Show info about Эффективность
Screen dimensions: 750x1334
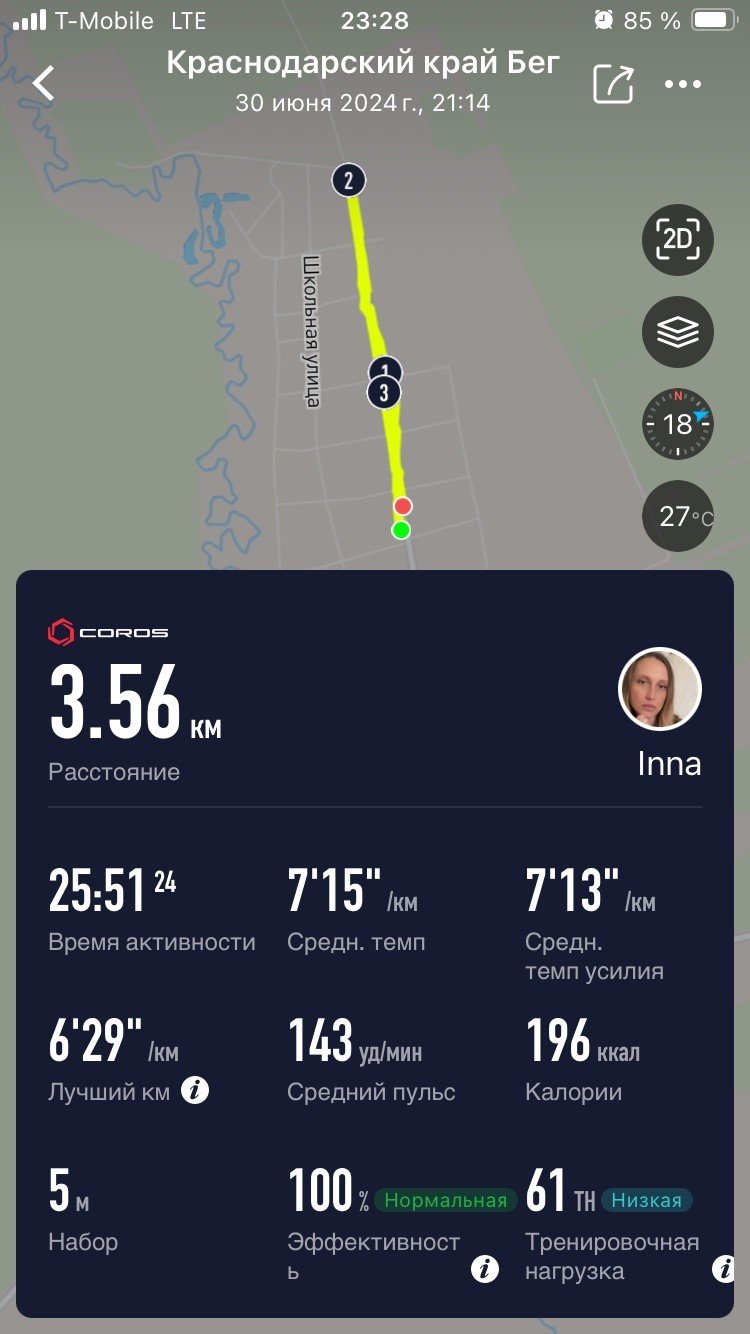point(485,1270)
